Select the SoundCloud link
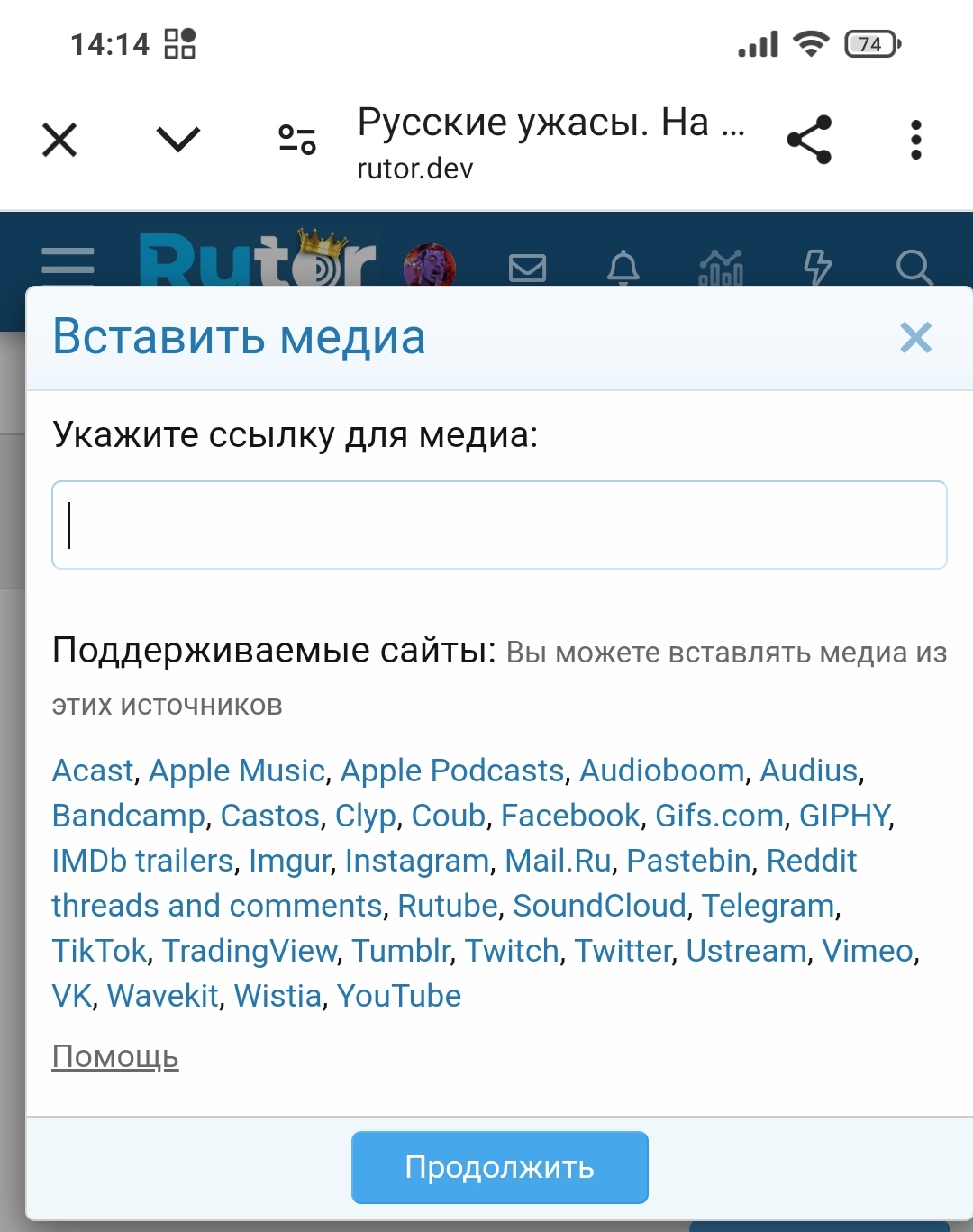Screen dimensions: 973x1232 click(x=599, y=906)
